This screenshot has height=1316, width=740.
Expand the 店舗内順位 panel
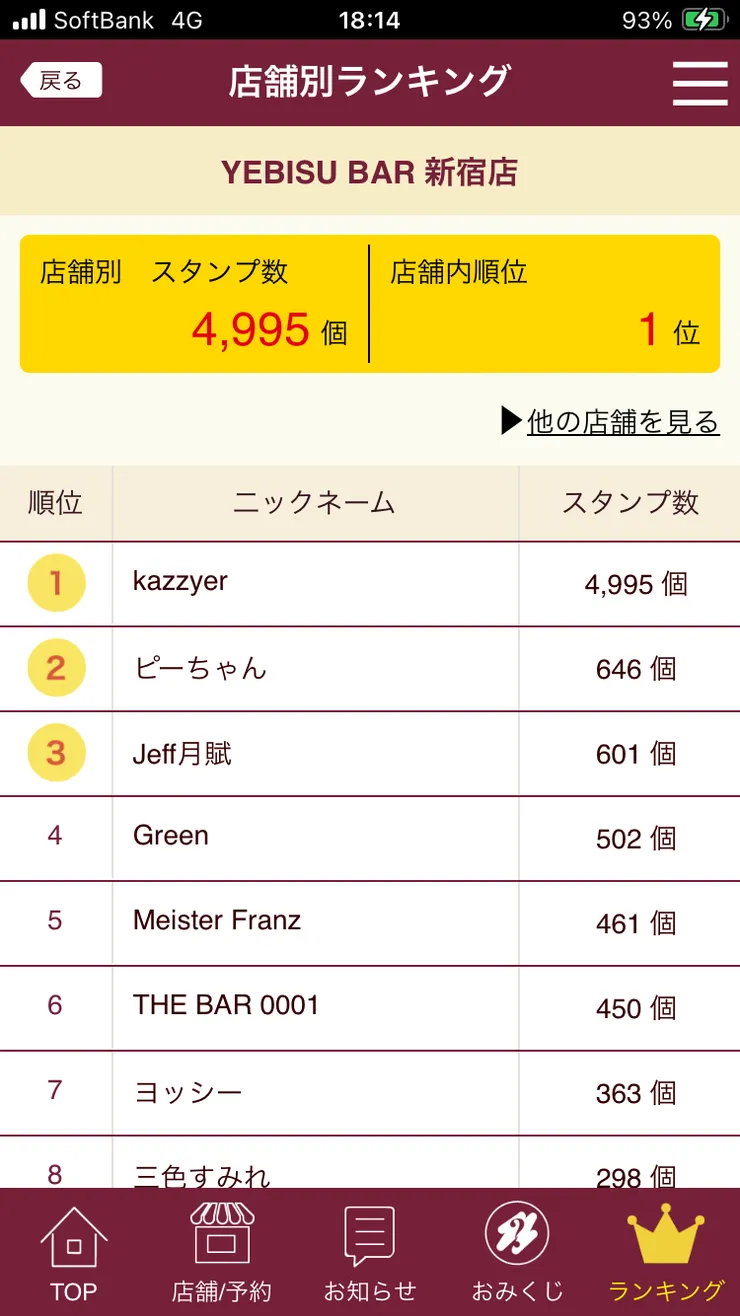click(x=555, y=302)
